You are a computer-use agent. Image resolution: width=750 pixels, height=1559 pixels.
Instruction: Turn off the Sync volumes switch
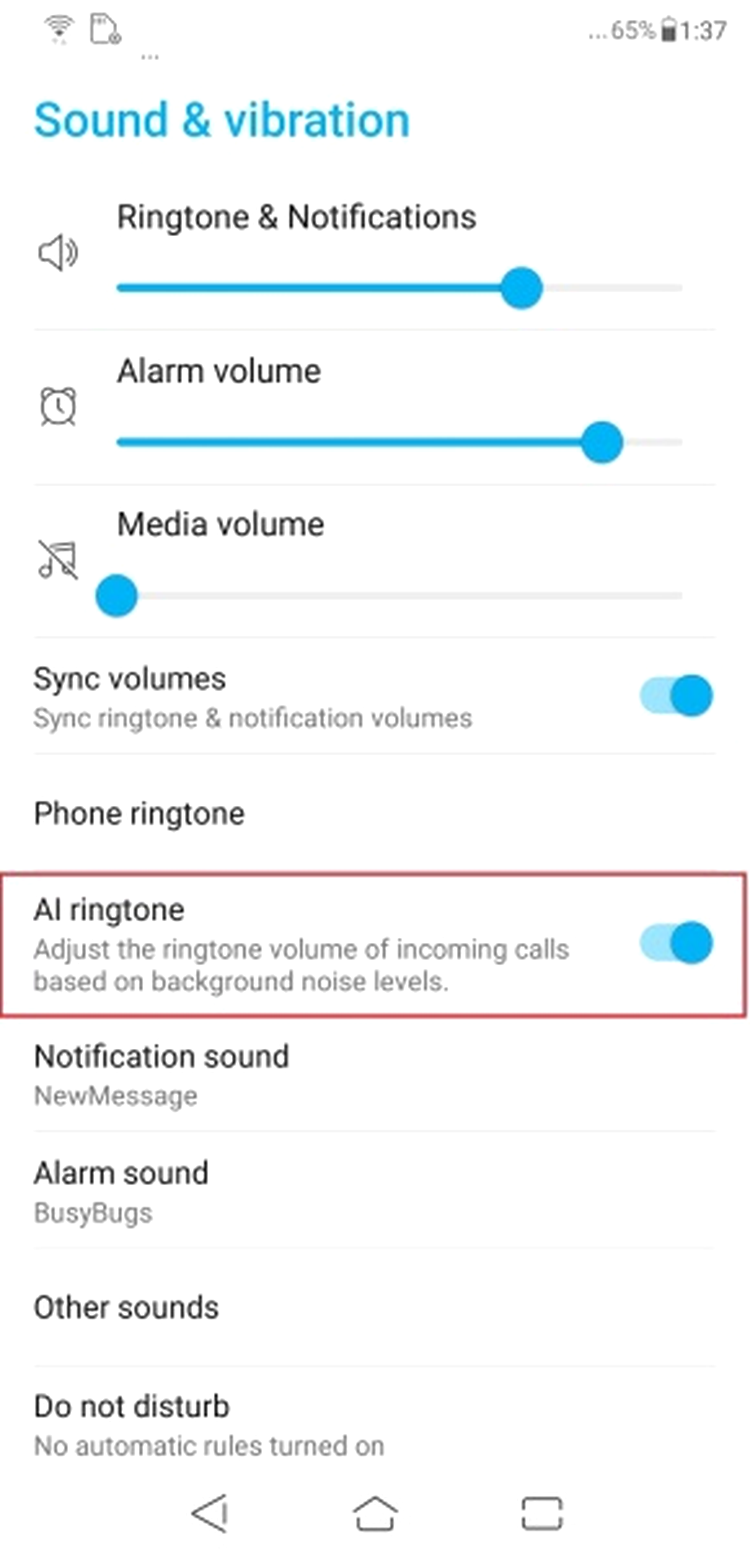click(676, 695)
